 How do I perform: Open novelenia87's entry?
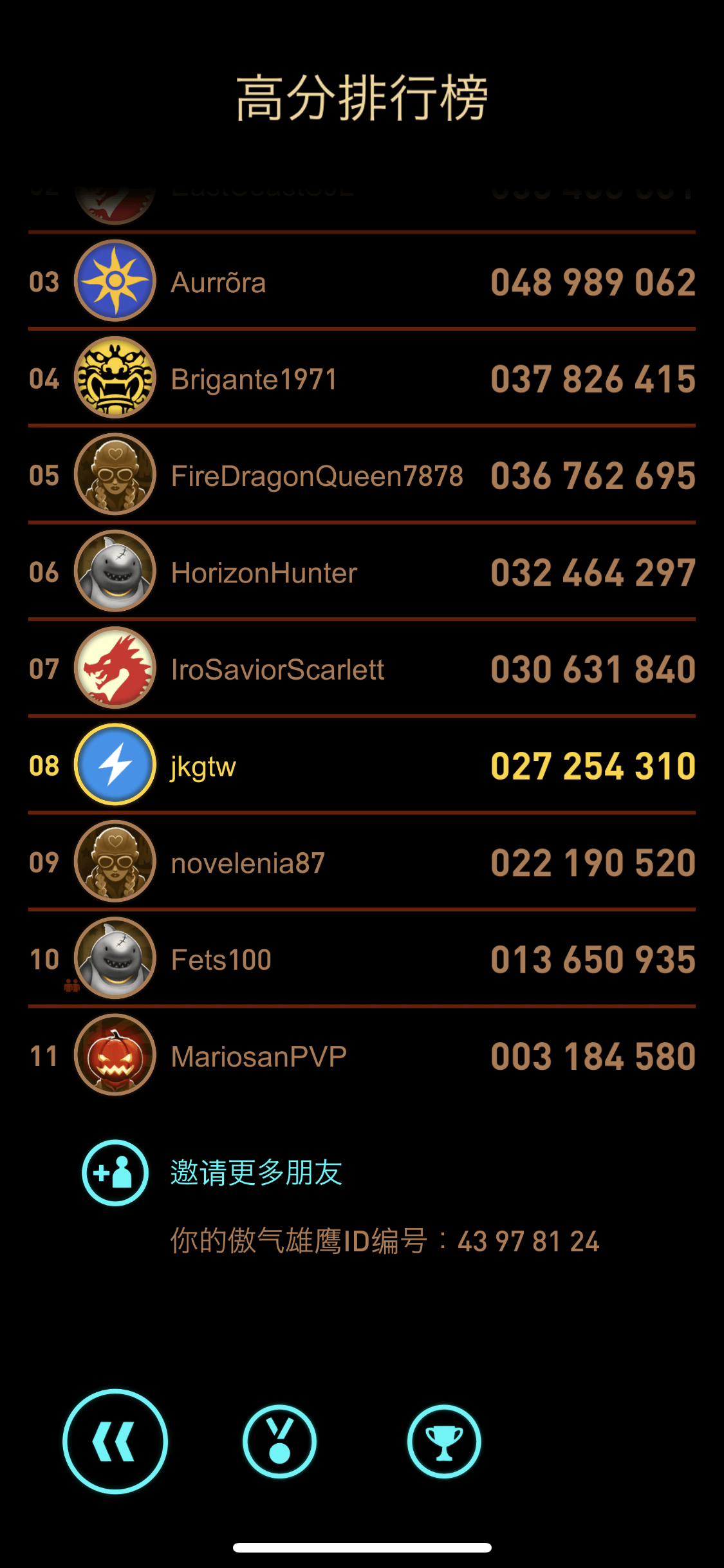point(362,862)
